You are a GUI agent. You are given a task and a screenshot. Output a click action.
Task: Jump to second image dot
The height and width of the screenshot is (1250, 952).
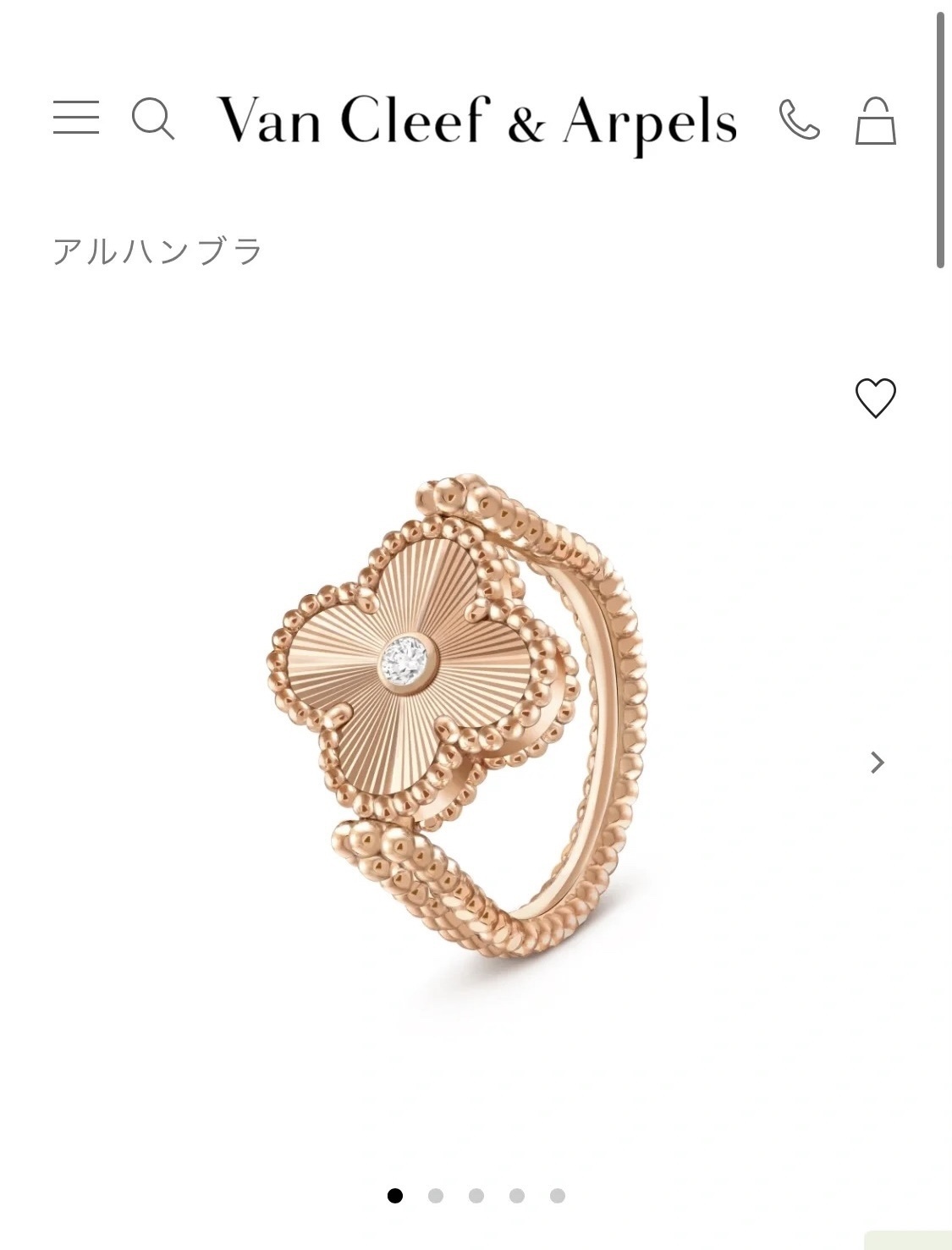pos(436,1196)
